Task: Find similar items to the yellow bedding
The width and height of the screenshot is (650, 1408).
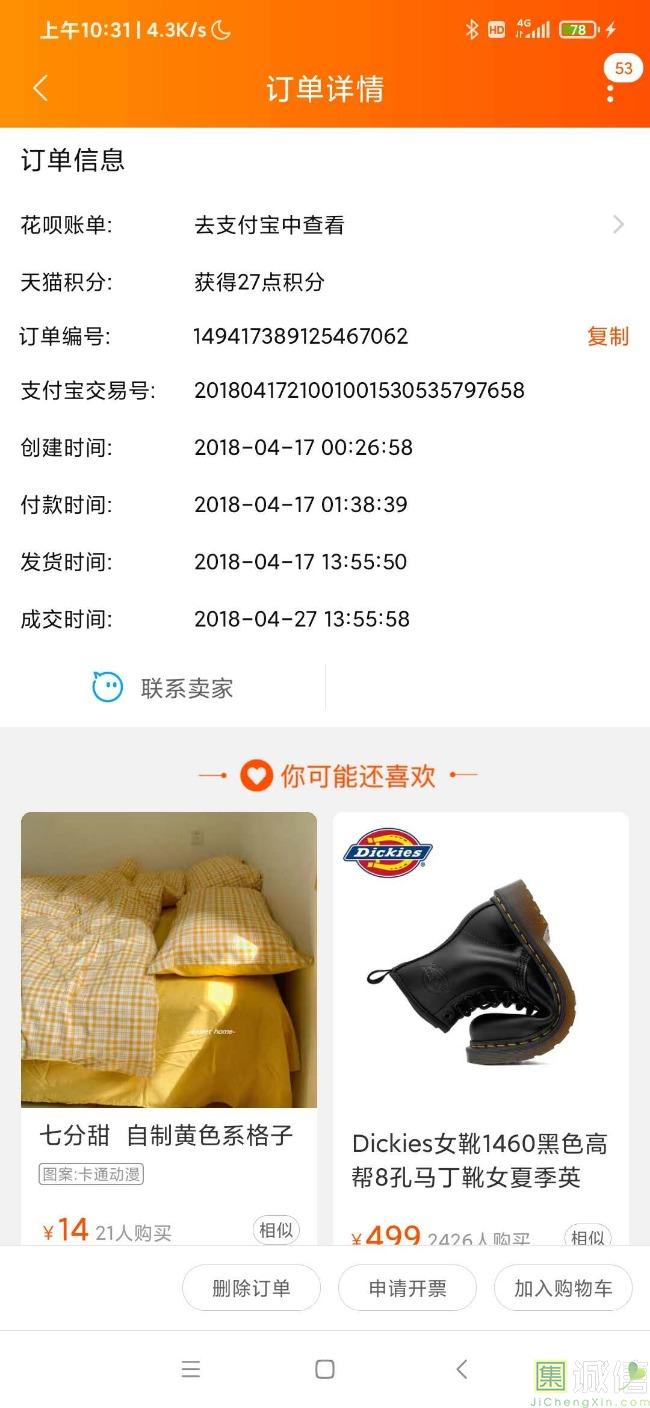Action: tap(276, 1230)
